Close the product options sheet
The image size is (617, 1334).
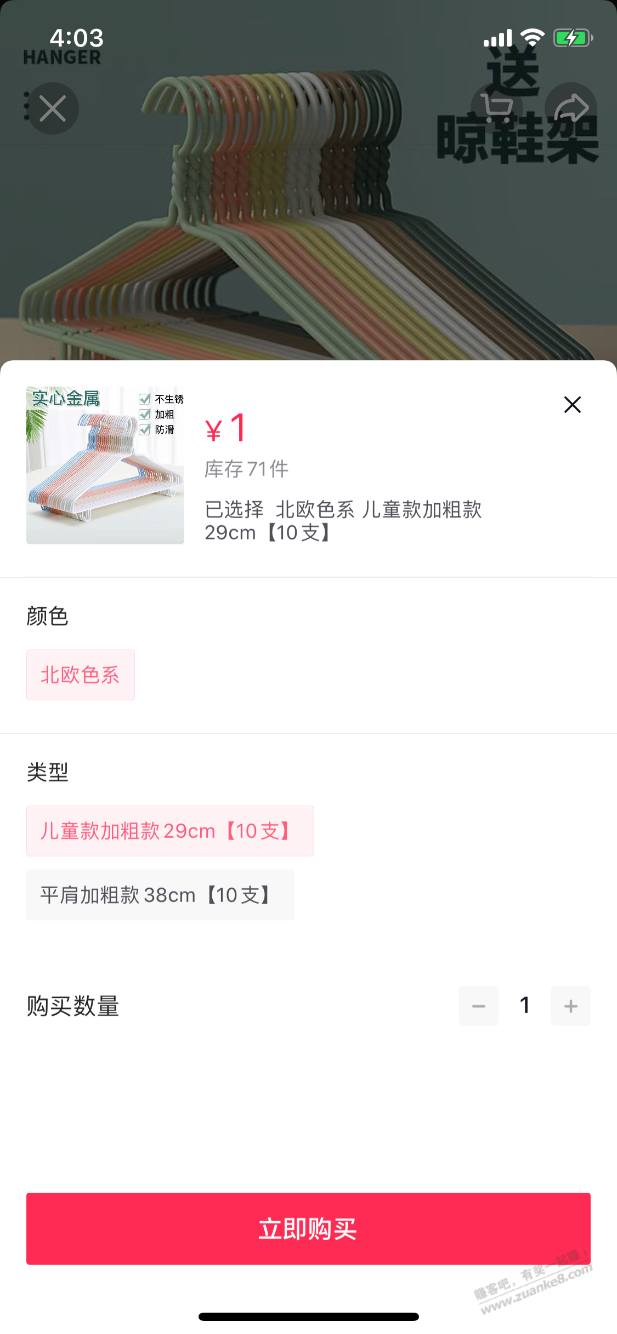pos(572,405)
